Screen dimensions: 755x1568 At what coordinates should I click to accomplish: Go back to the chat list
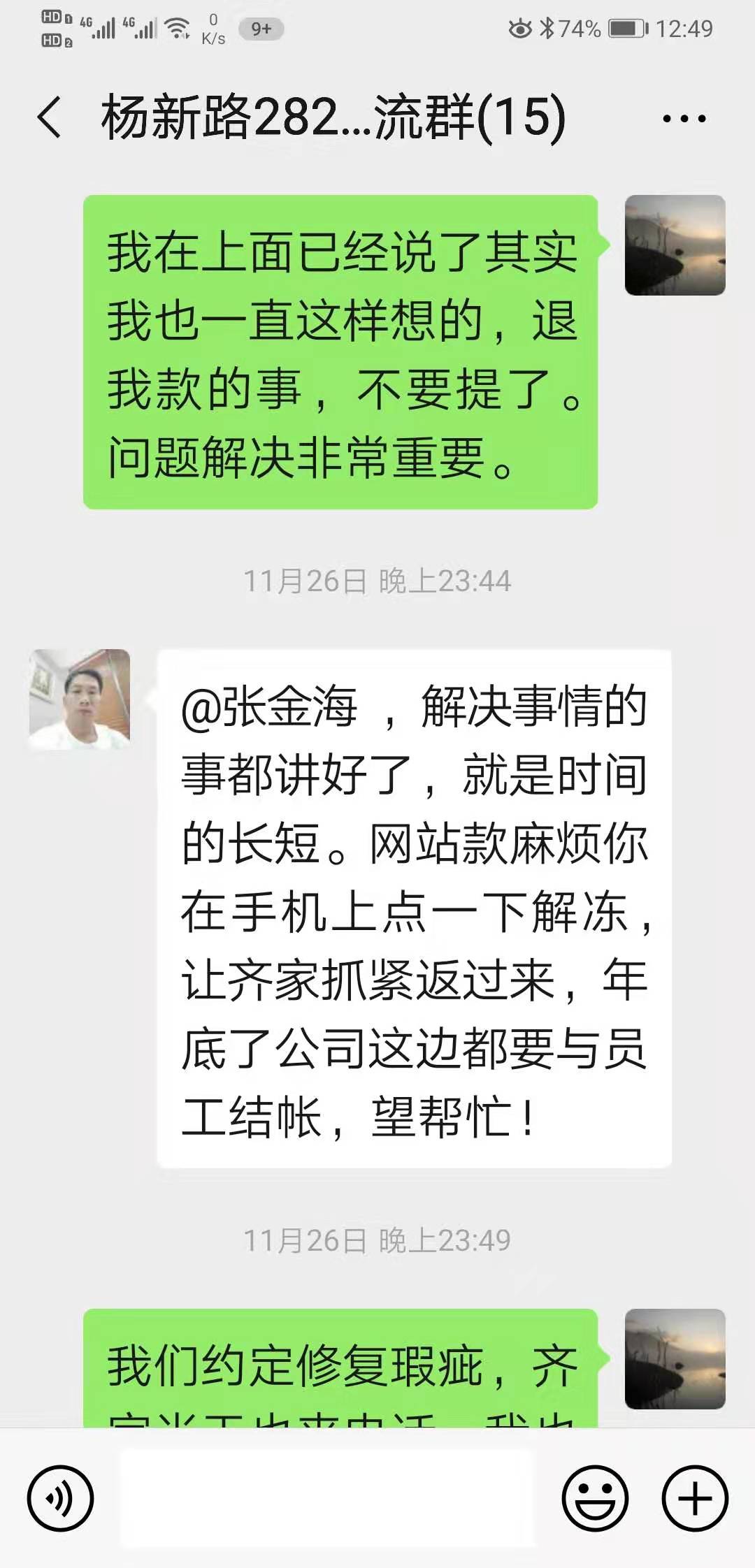pos(50,117)
